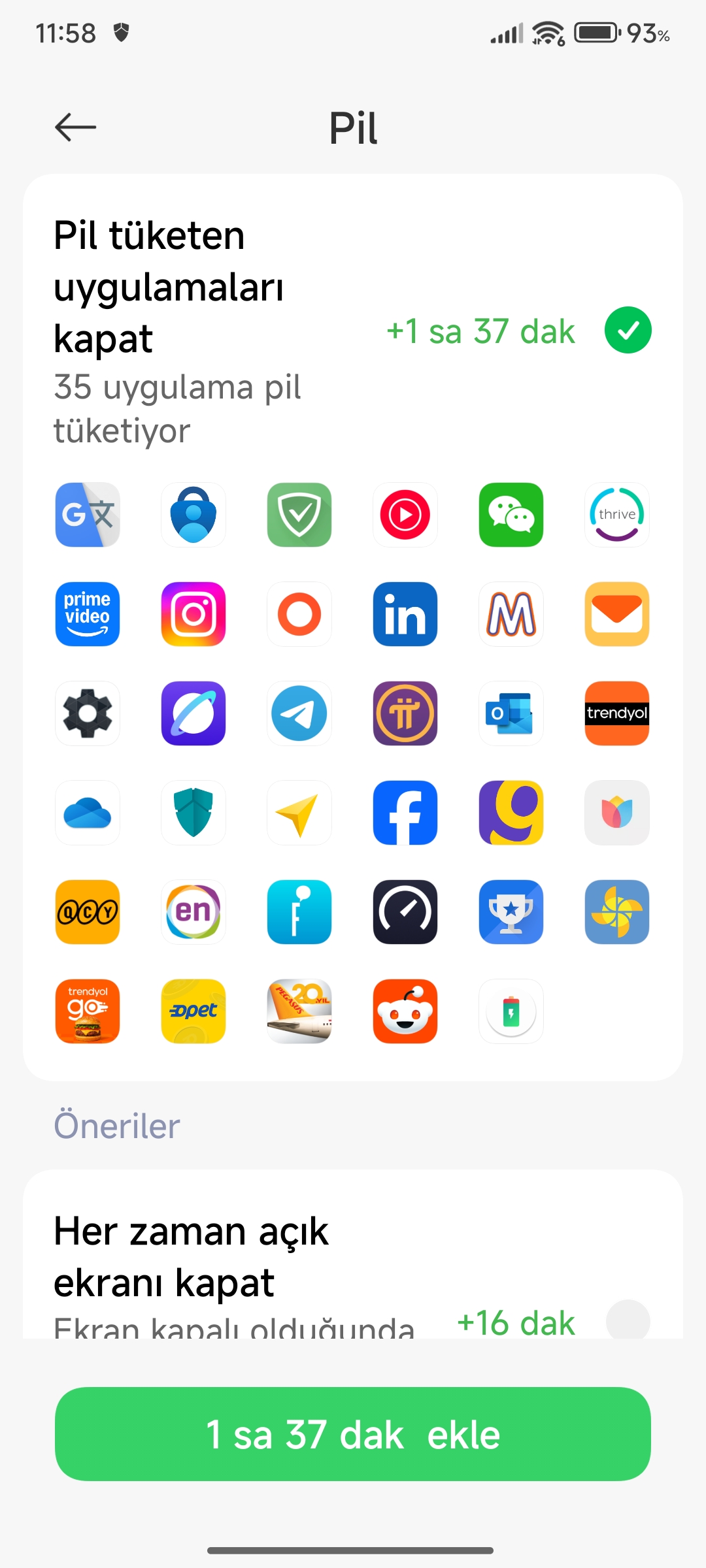
Task: Tap the Opet app icon
Action: point(193,1011)
